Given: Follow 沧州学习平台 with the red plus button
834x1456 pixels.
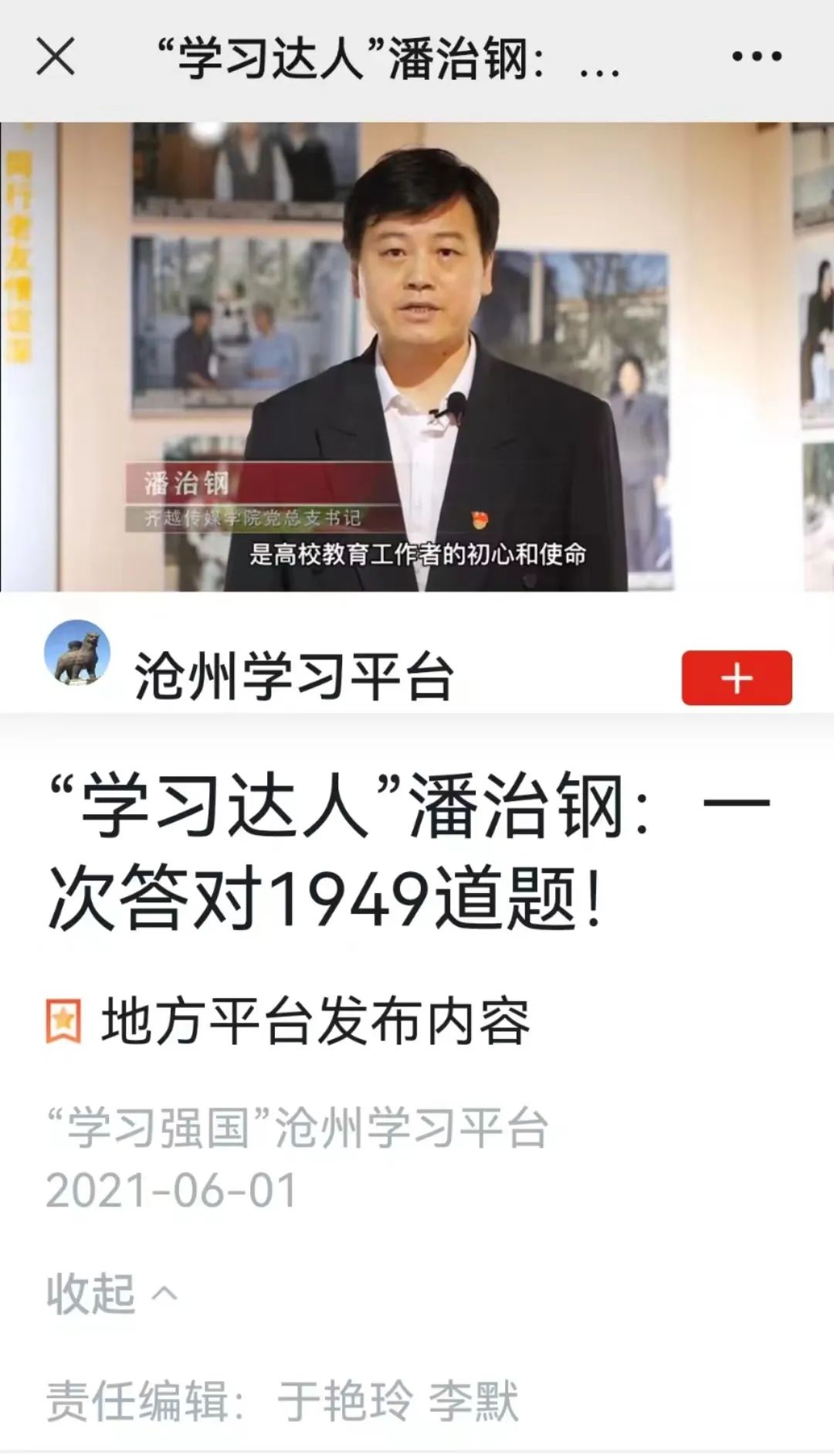Looking at the screenshot, I should point(736,678).
